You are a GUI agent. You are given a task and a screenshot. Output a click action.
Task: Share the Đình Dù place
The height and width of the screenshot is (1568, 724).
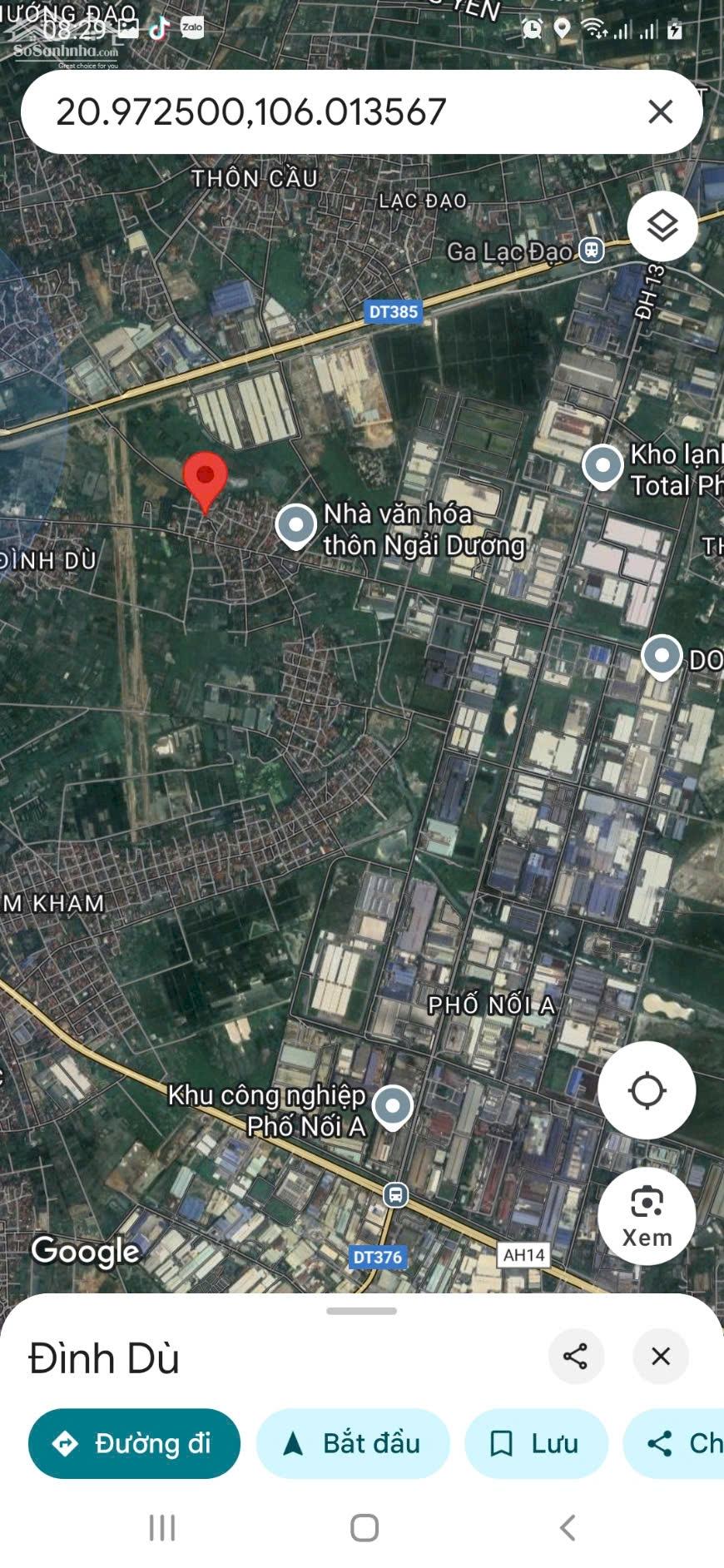(576, 1356)
